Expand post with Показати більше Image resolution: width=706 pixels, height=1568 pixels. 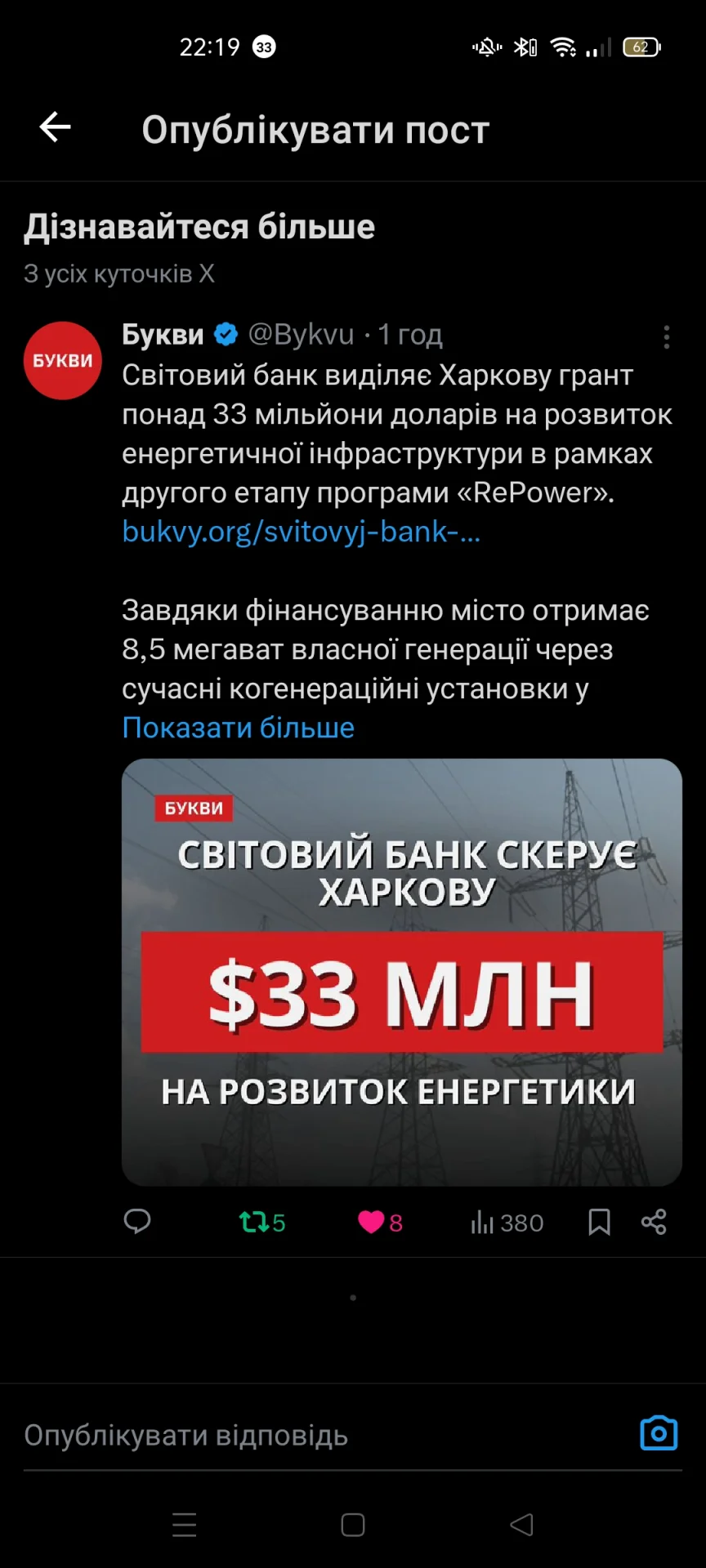click(x=238, y=727)
